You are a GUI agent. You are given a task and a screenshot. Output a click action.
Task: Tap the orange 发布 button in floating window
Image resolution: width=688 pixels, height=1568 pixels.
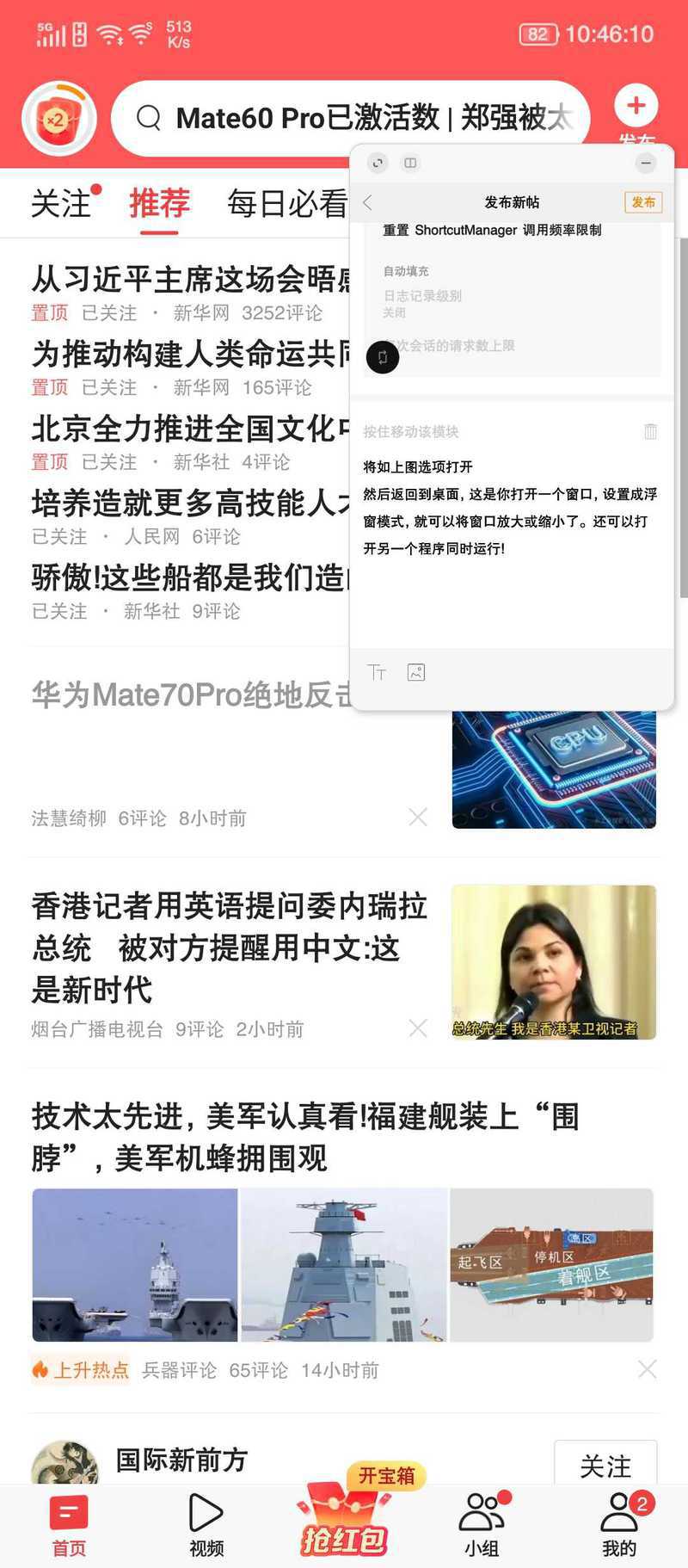coord(643,202)
